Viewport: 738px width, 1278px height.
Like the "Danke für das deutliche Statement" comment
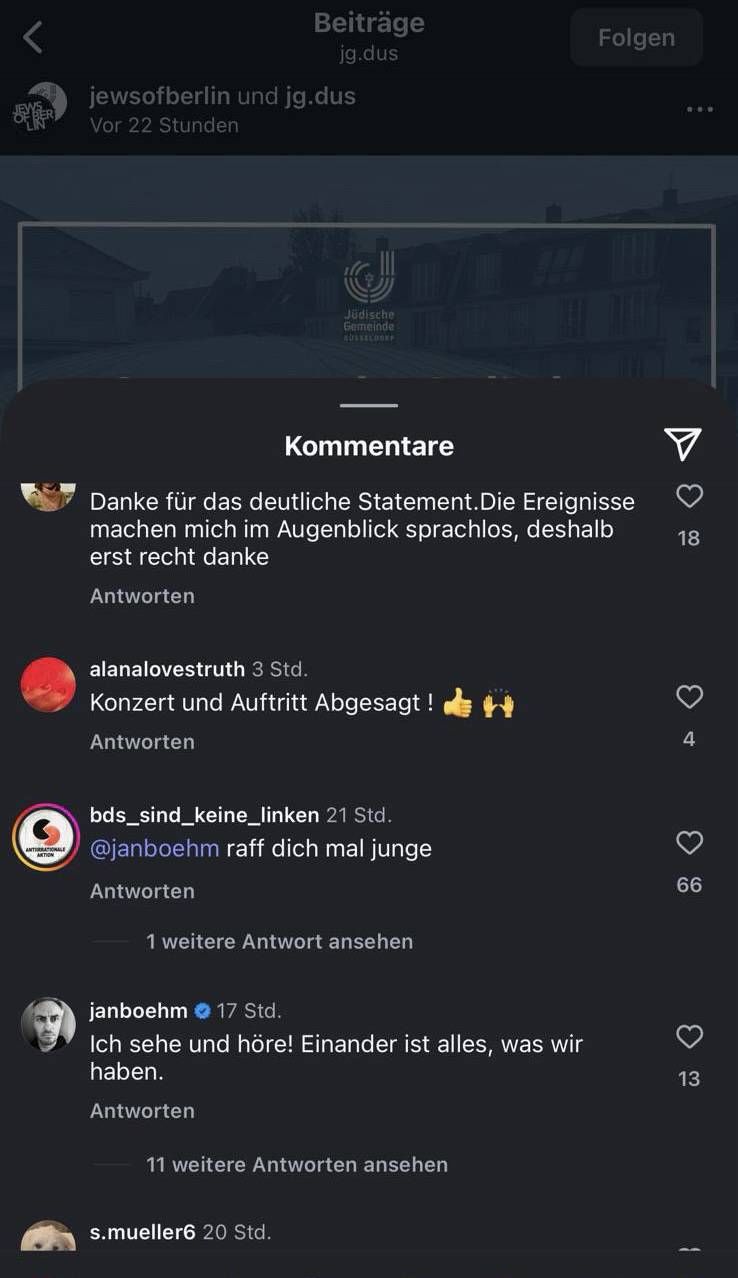pyautogui.click(x=689, y=496)
